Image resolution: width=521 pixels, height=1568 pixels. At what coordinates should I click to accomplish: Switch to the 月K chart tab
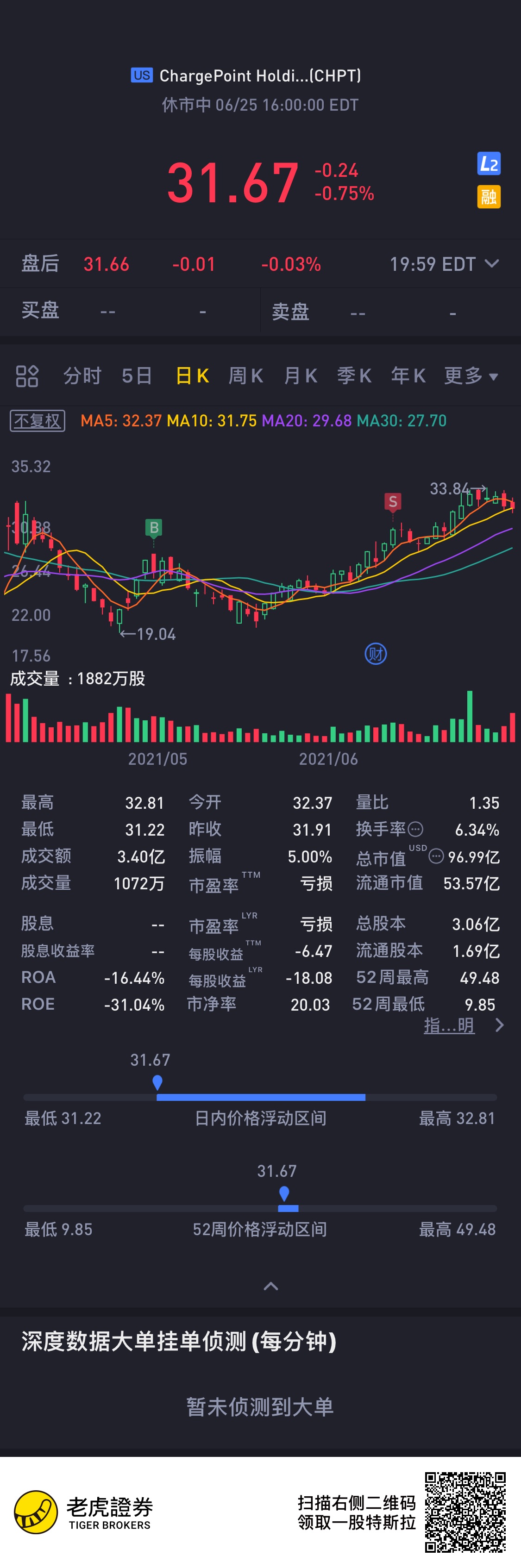[x=300, y=376]
